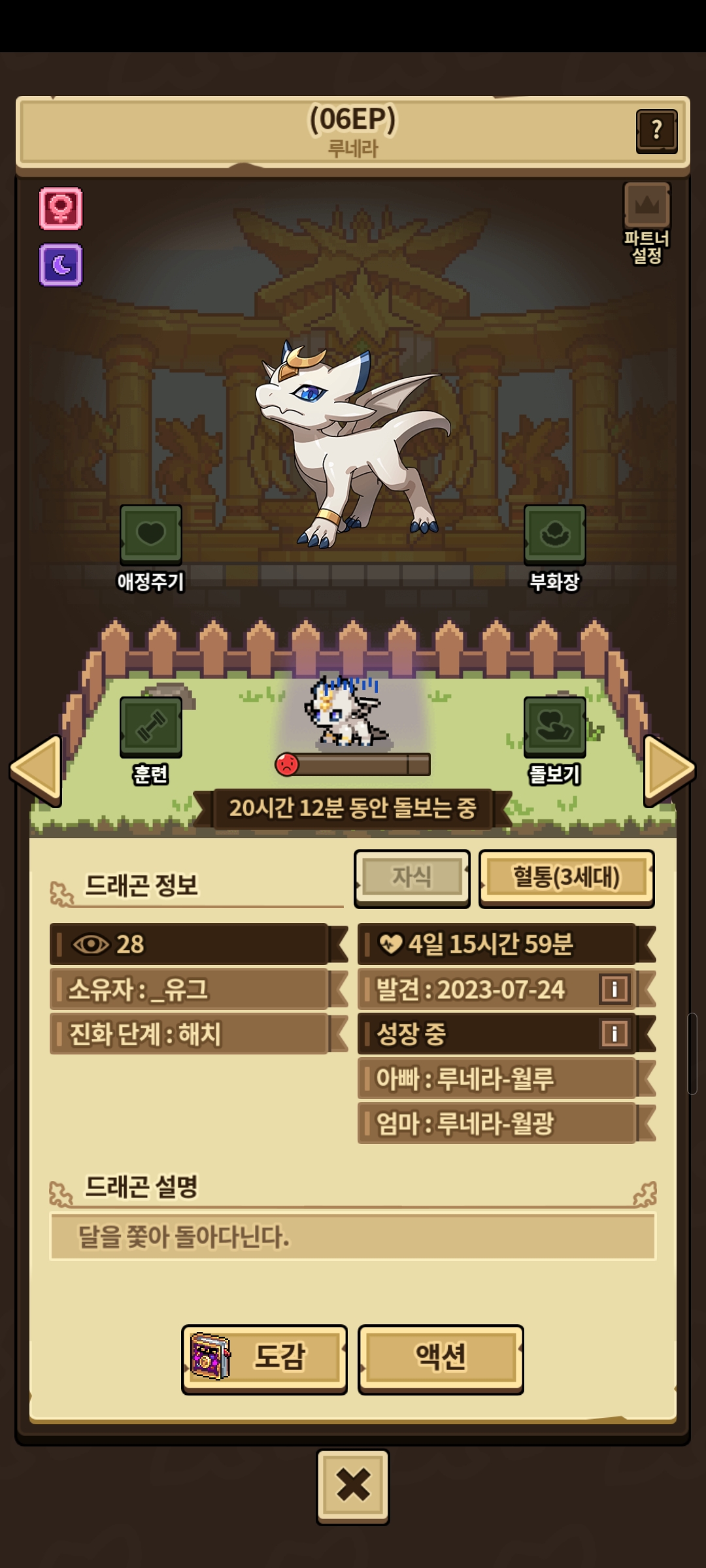Image resolution: width=706 pixels, height=1568 pixels.
Task: Open mother 루네라-월광 entry
Action: pyautogui.click(x=497, y=1123)
